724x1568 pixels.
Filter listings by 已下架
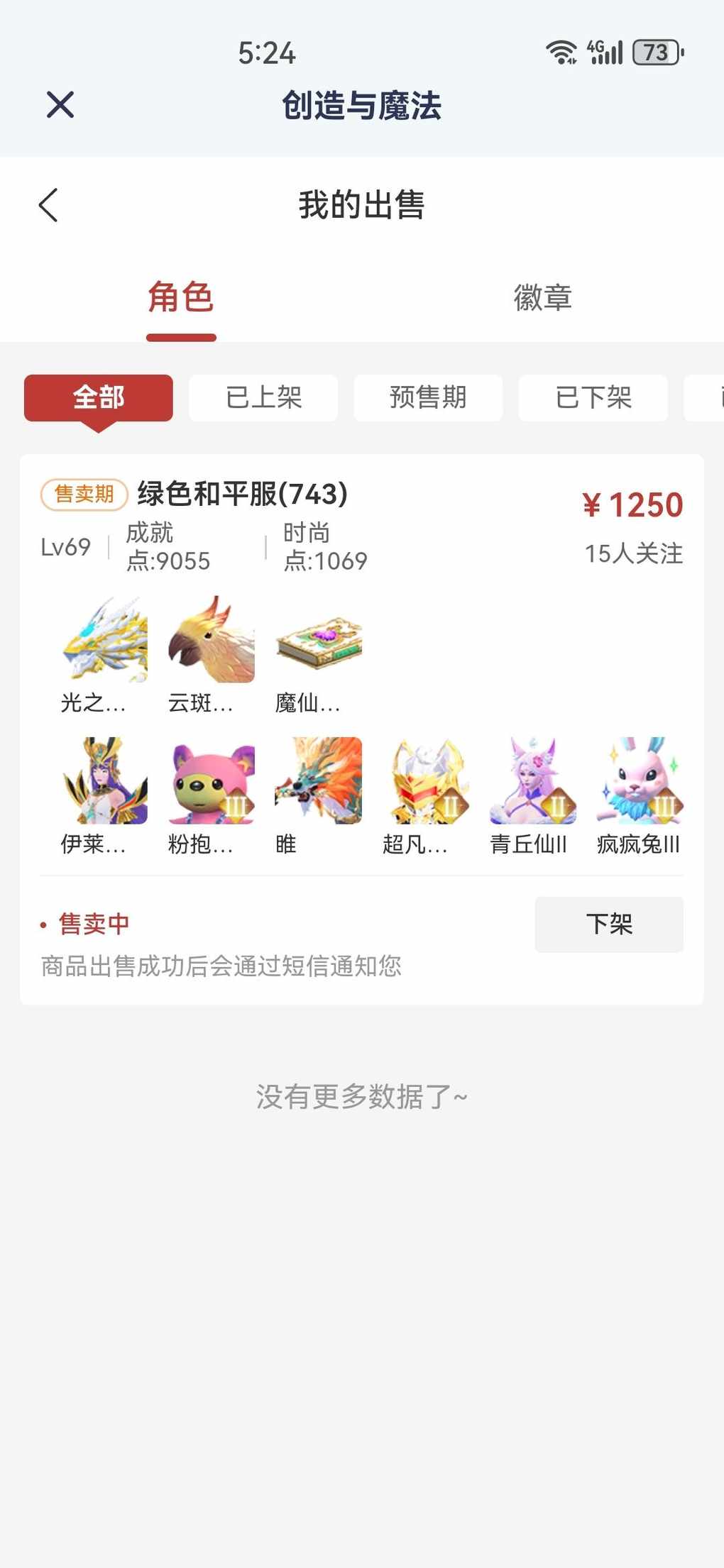(593, 397)
